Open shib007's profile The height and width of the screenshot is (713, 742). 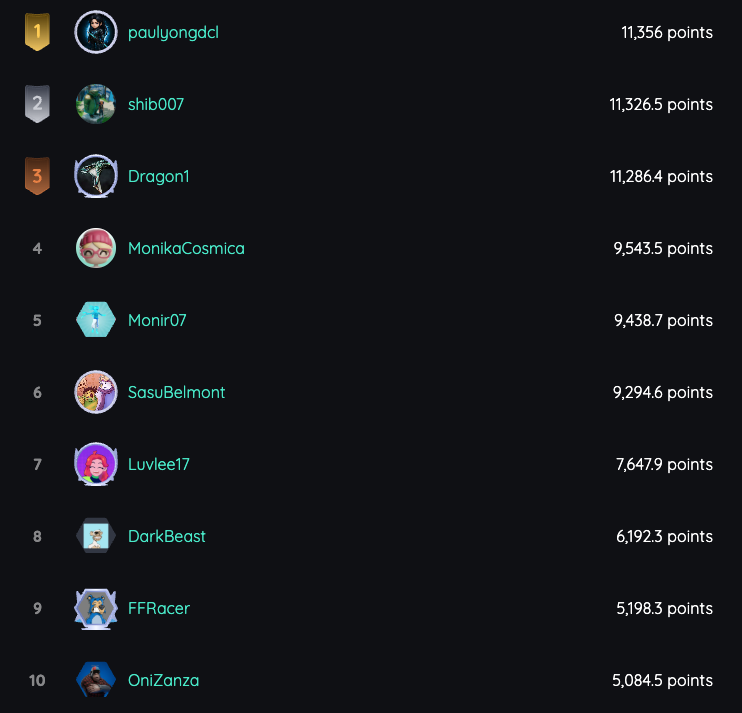coord(156,104)
